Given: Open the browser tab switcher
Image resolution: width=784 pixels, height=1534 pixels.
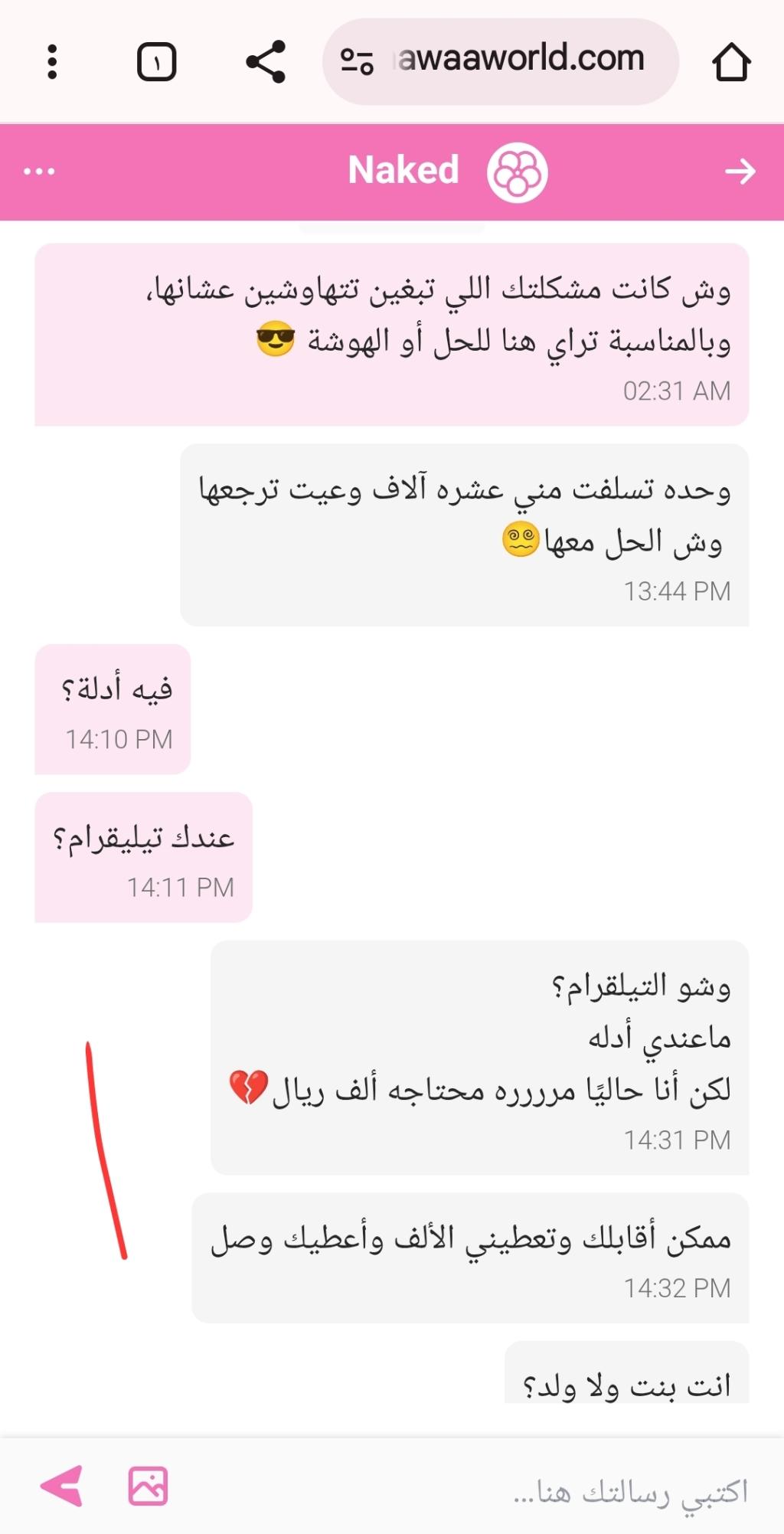Looking at the screenshot, I should pos(157,62).
